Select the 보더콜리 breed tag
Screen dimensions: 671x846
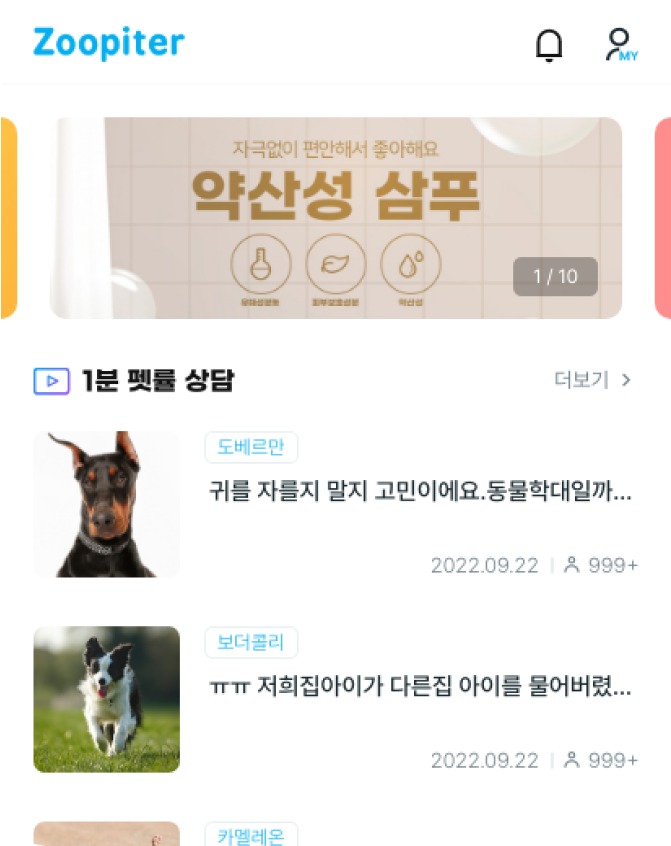[x=251, y=642]
